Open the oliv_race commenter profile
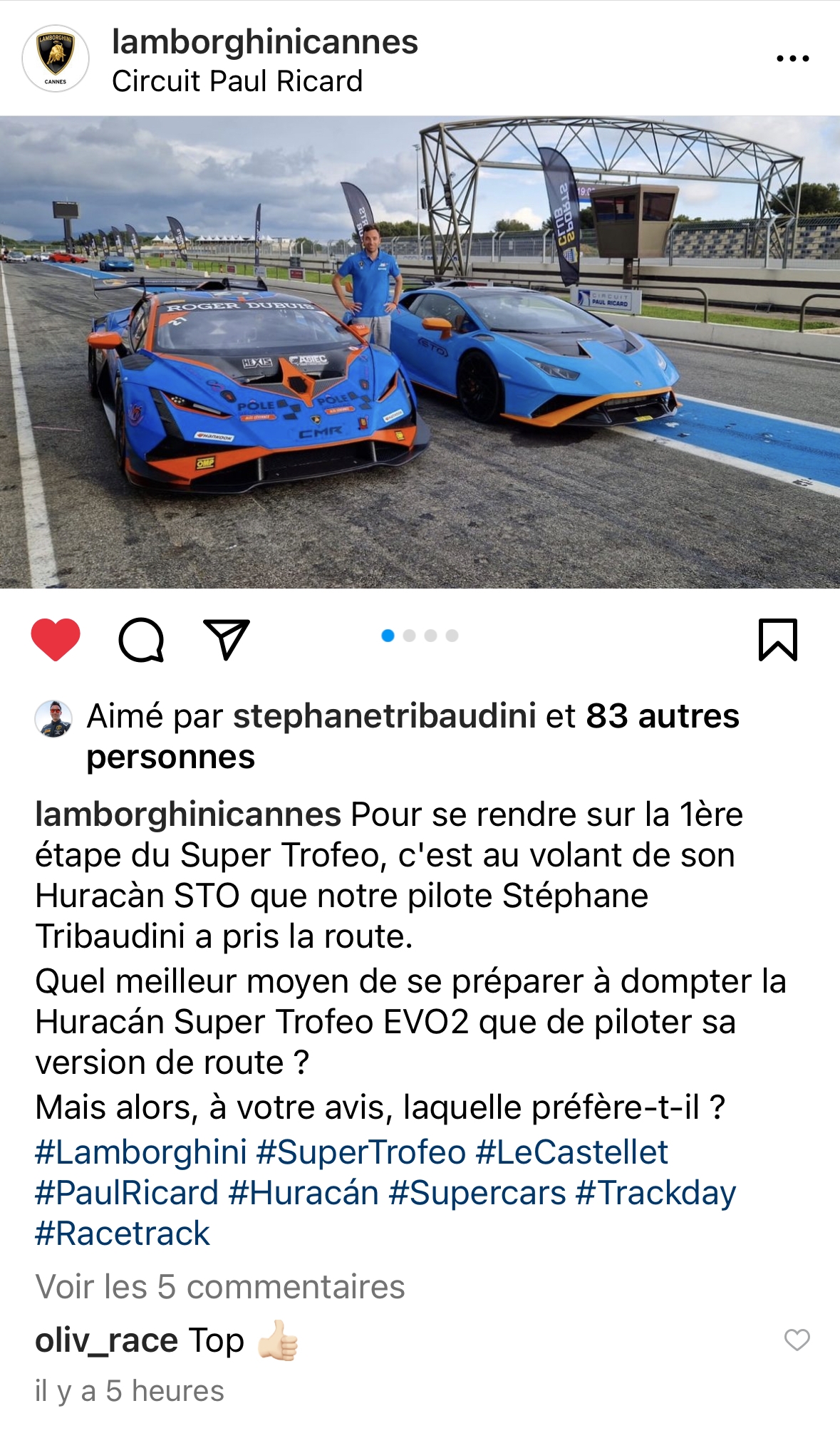This screenshot has height=1438, width=840. [x=107, y=1340]
